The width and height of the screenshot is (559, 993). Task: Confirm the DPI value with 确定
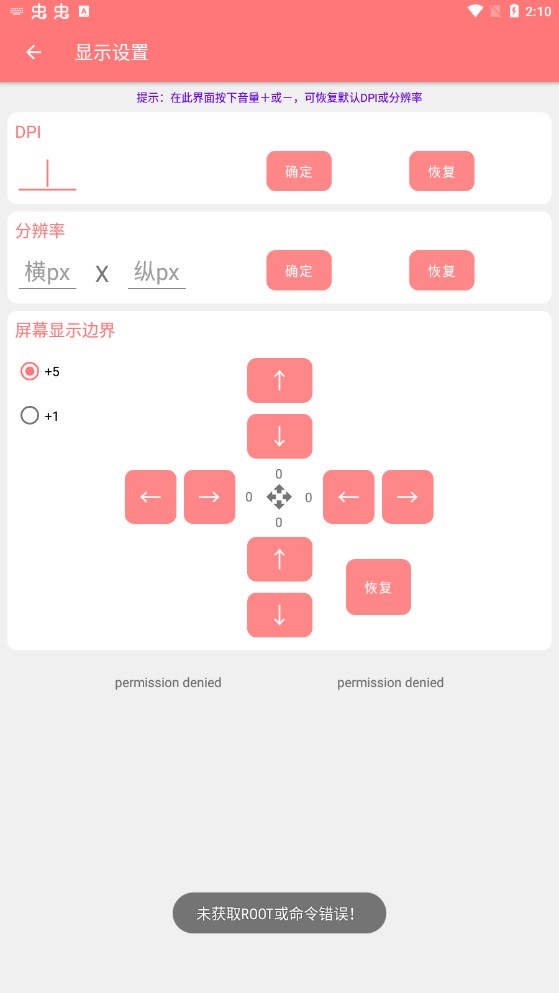pyautogui.click(x=299, y=171)
